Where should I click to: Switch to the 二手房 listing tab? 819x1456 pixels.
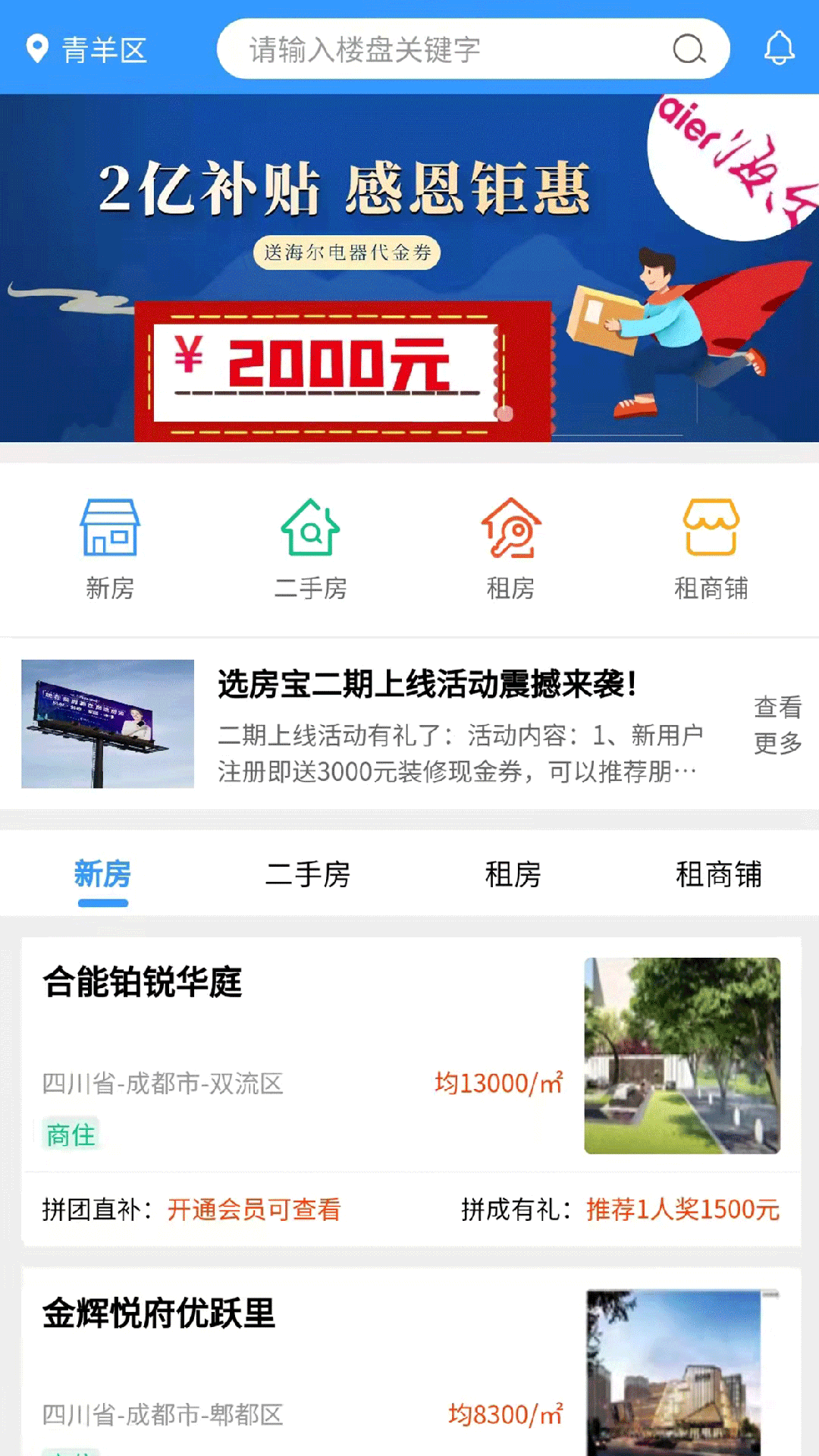click(308, 875)
